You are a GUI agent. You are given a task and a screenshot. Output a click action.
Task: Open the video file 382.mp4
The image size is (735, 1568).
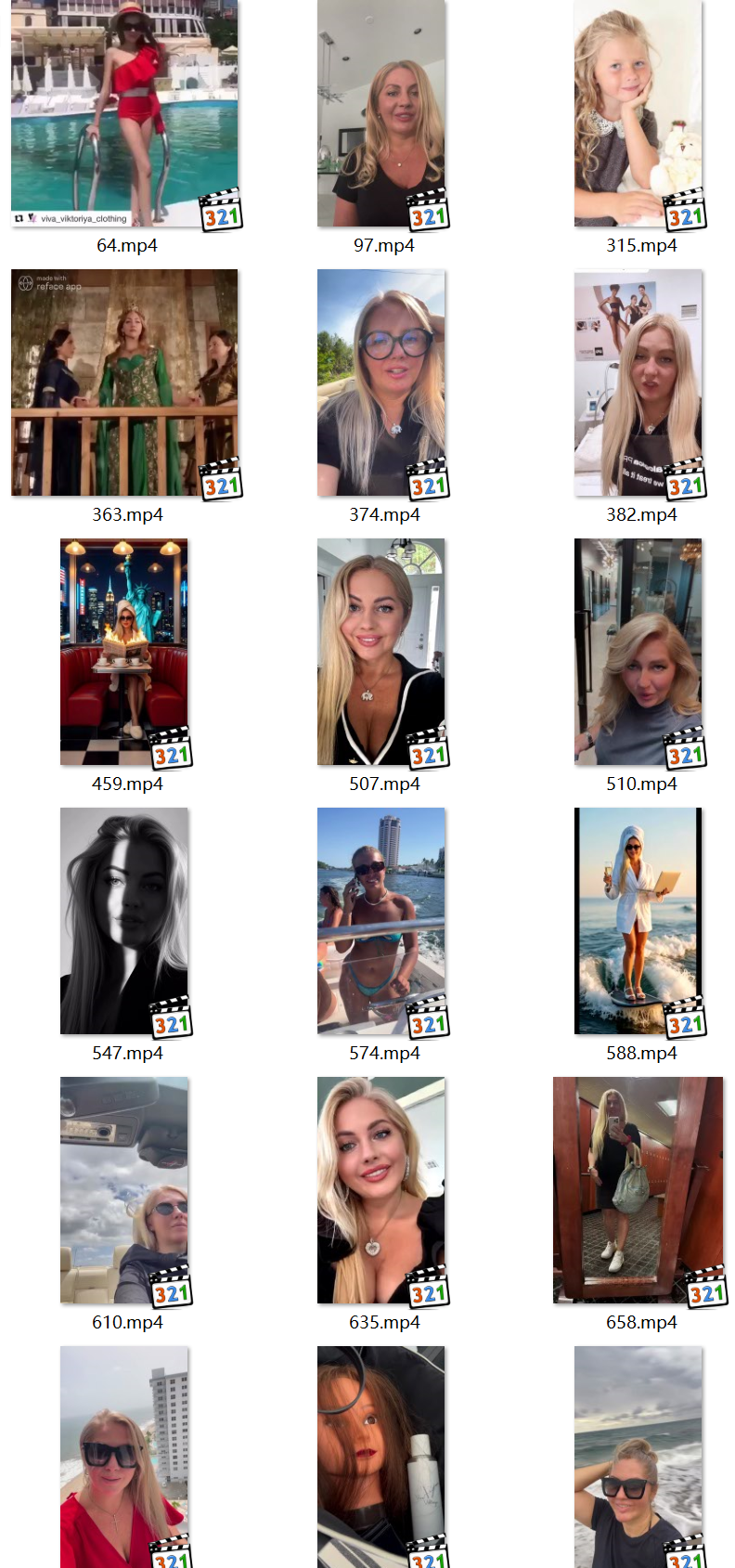coord(638,382)
